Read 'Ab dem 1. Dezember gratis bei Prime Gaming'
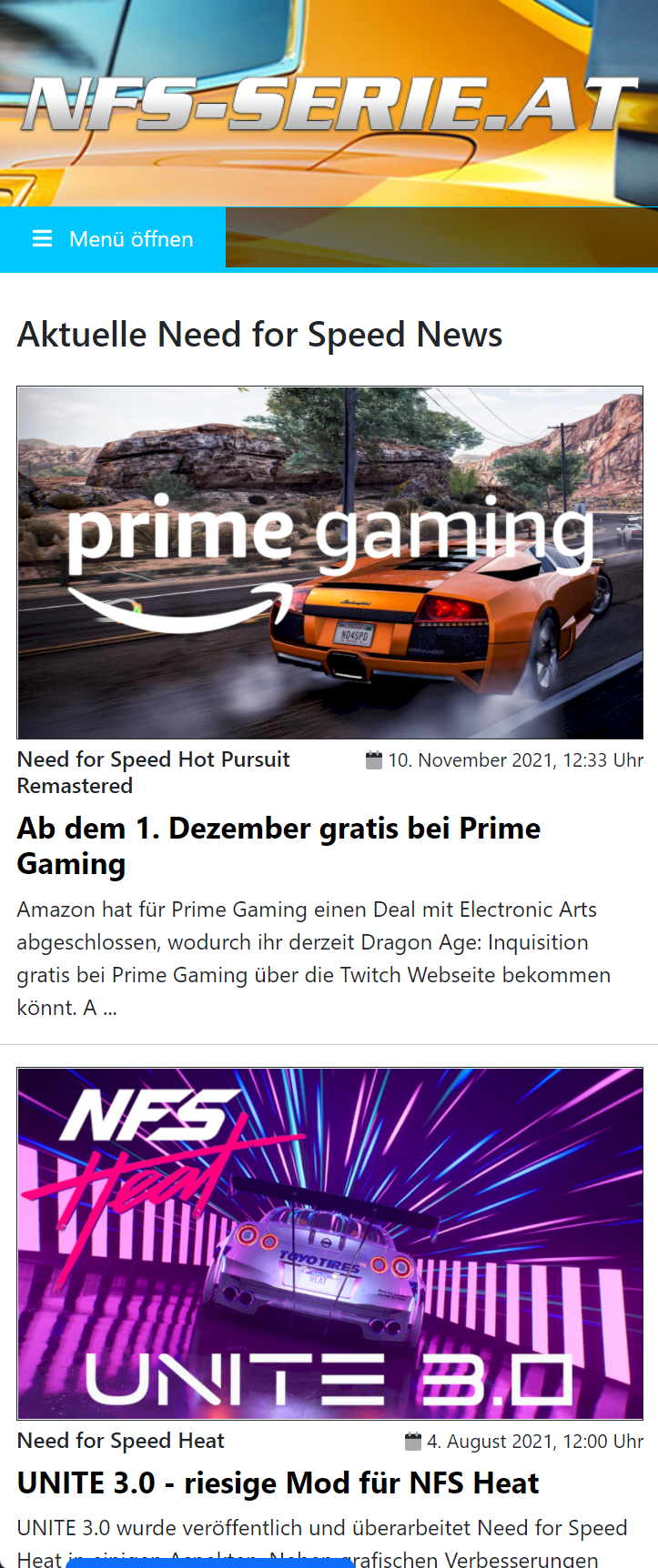The width and height of the screenshot is (658, 1568). 278,845
